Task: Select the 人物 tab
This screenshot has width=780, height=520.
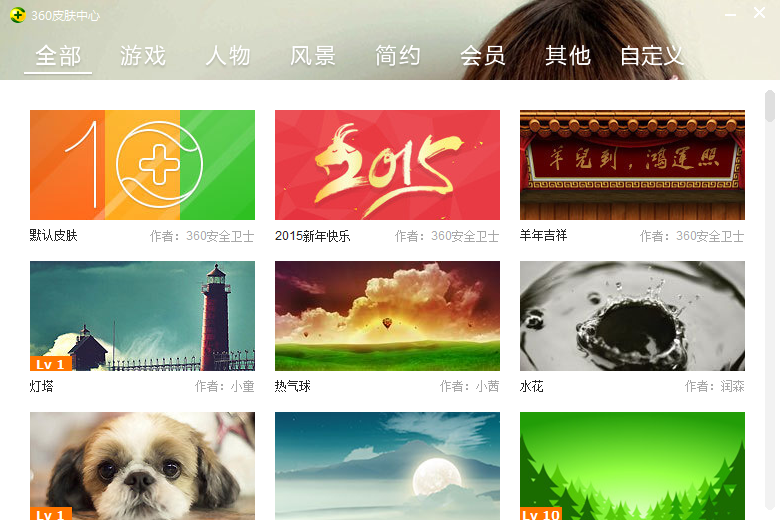Action: (228, 56)
